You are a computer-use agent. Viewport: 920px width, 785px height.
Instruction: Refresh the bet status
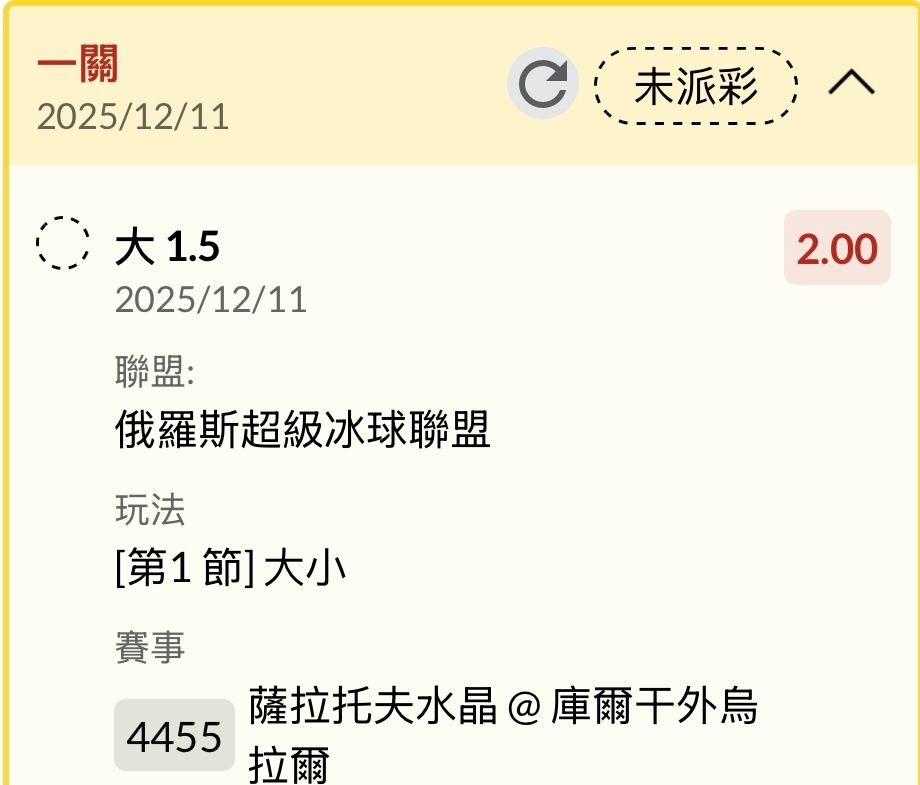(542, 84)
